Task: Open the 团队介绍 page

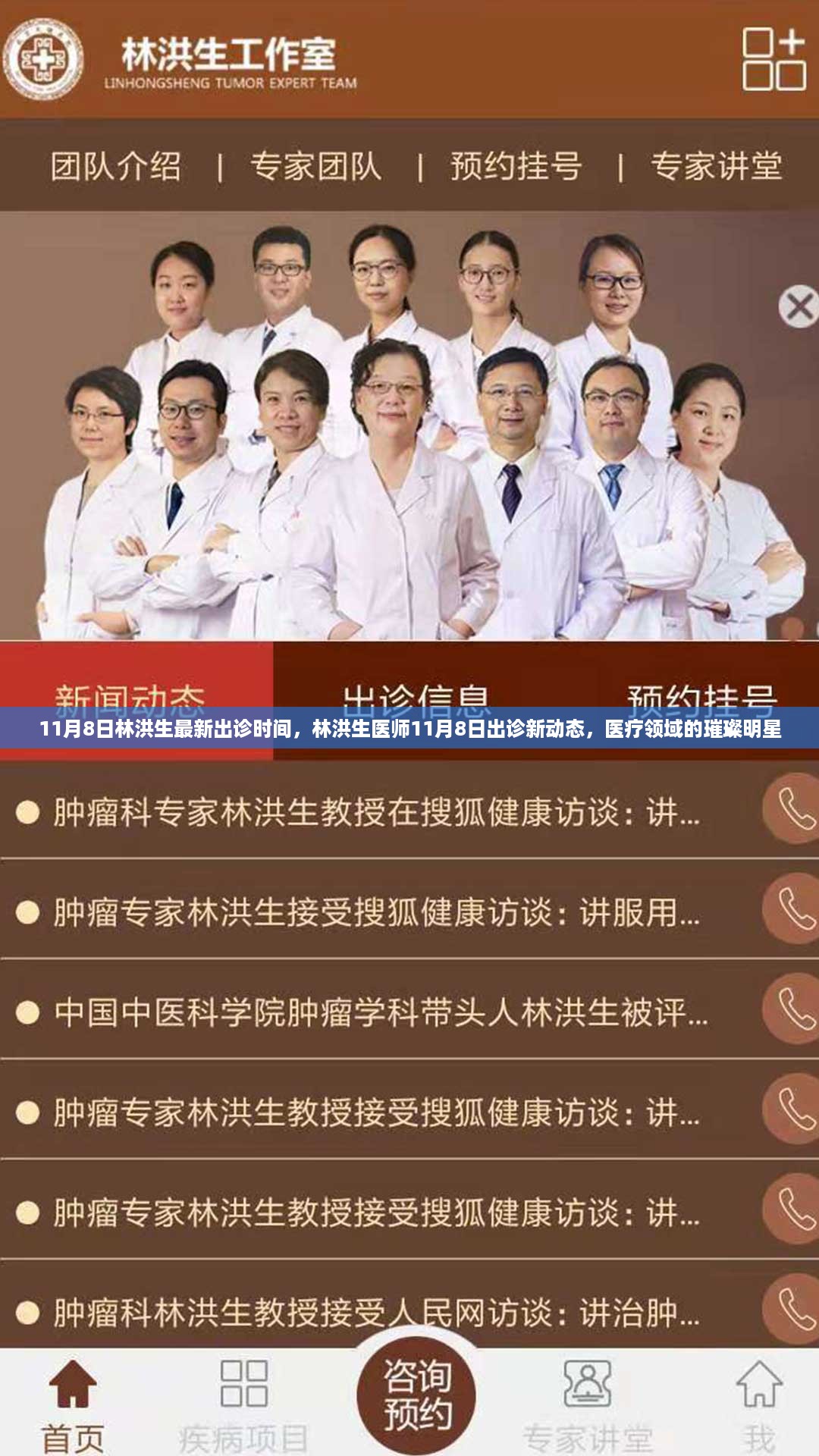Action: click(x=116, y=166)
